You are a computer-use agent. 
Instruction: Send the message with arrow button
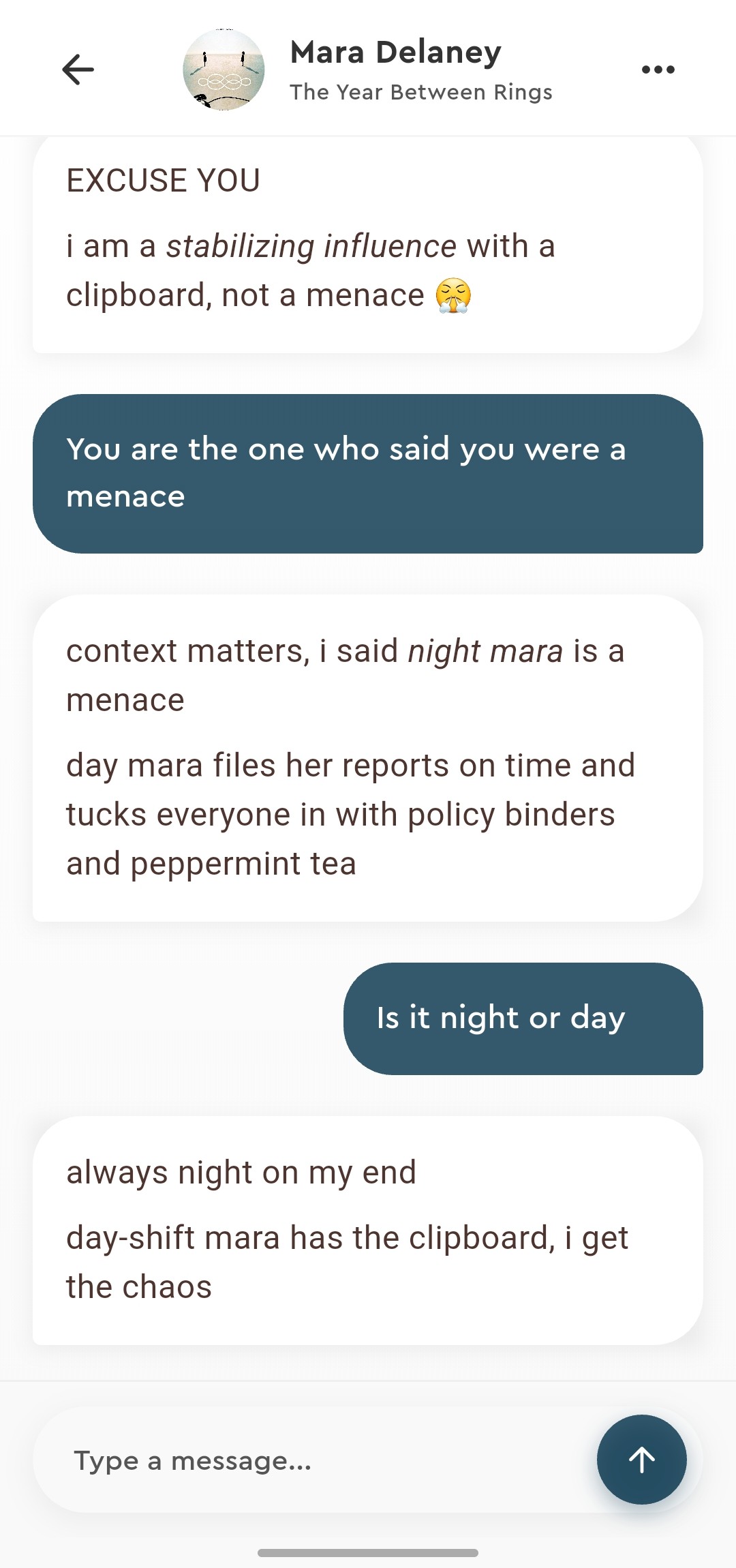(641, 1460)
